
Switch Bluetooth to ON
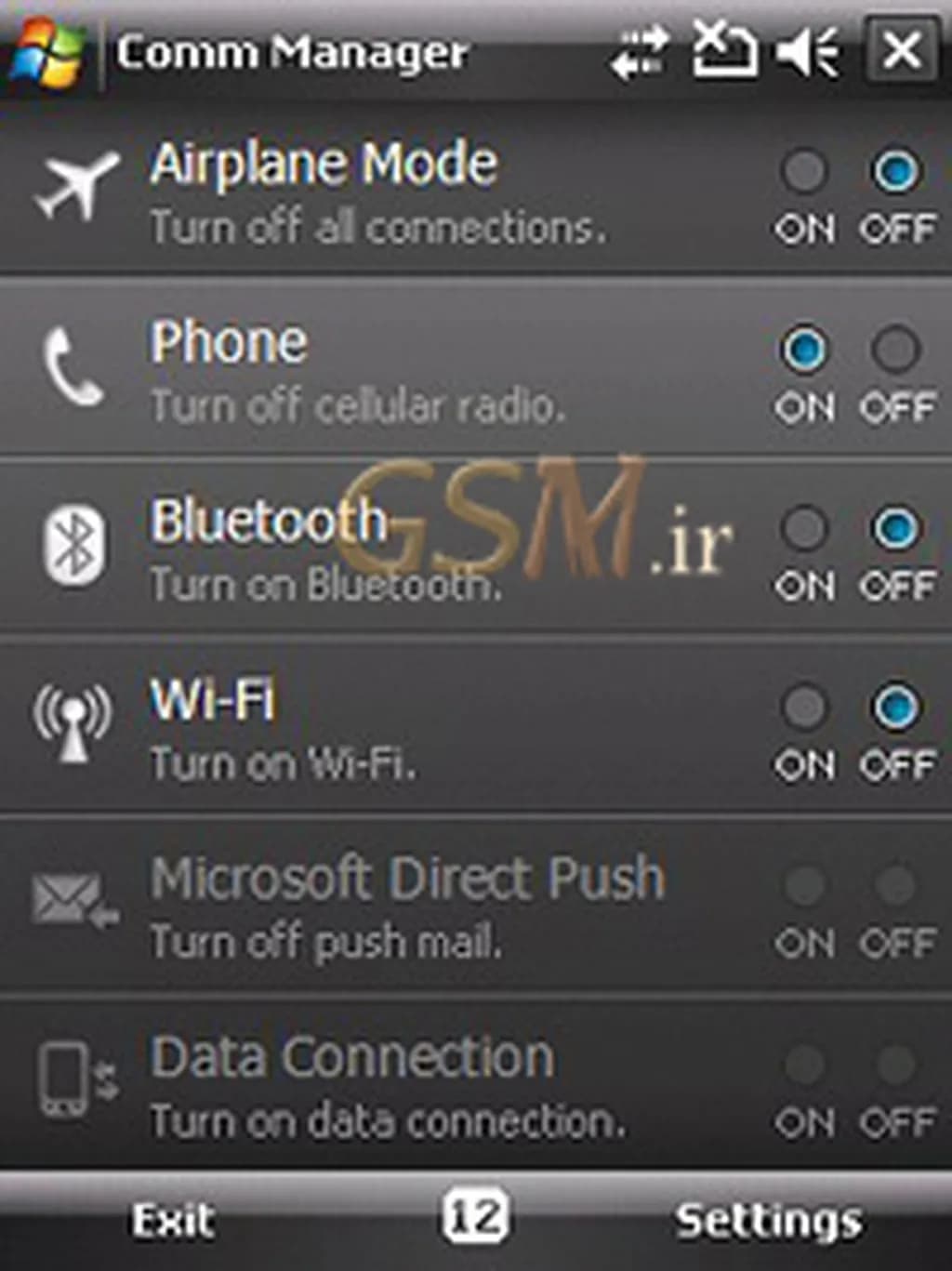803,529
